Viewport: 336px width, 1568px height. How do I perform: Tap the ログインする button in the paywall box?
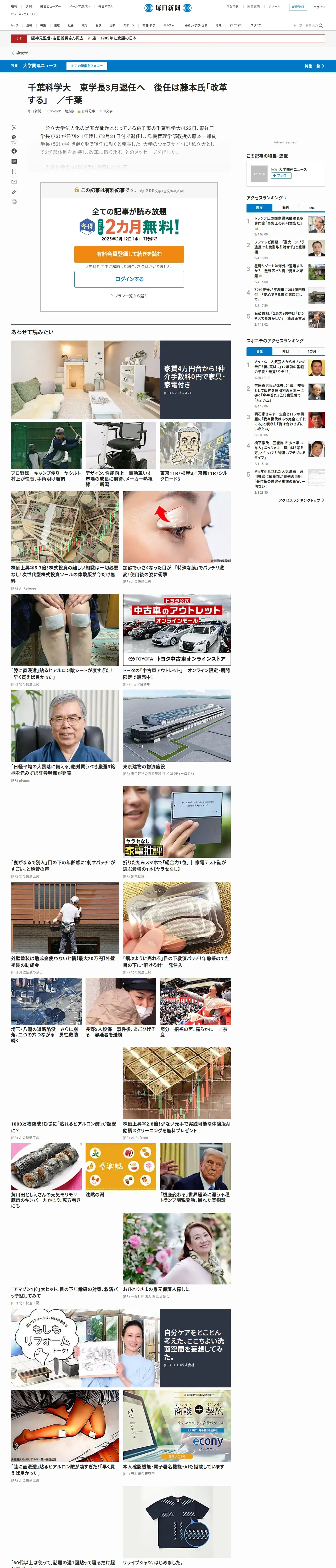pos(129,279)
